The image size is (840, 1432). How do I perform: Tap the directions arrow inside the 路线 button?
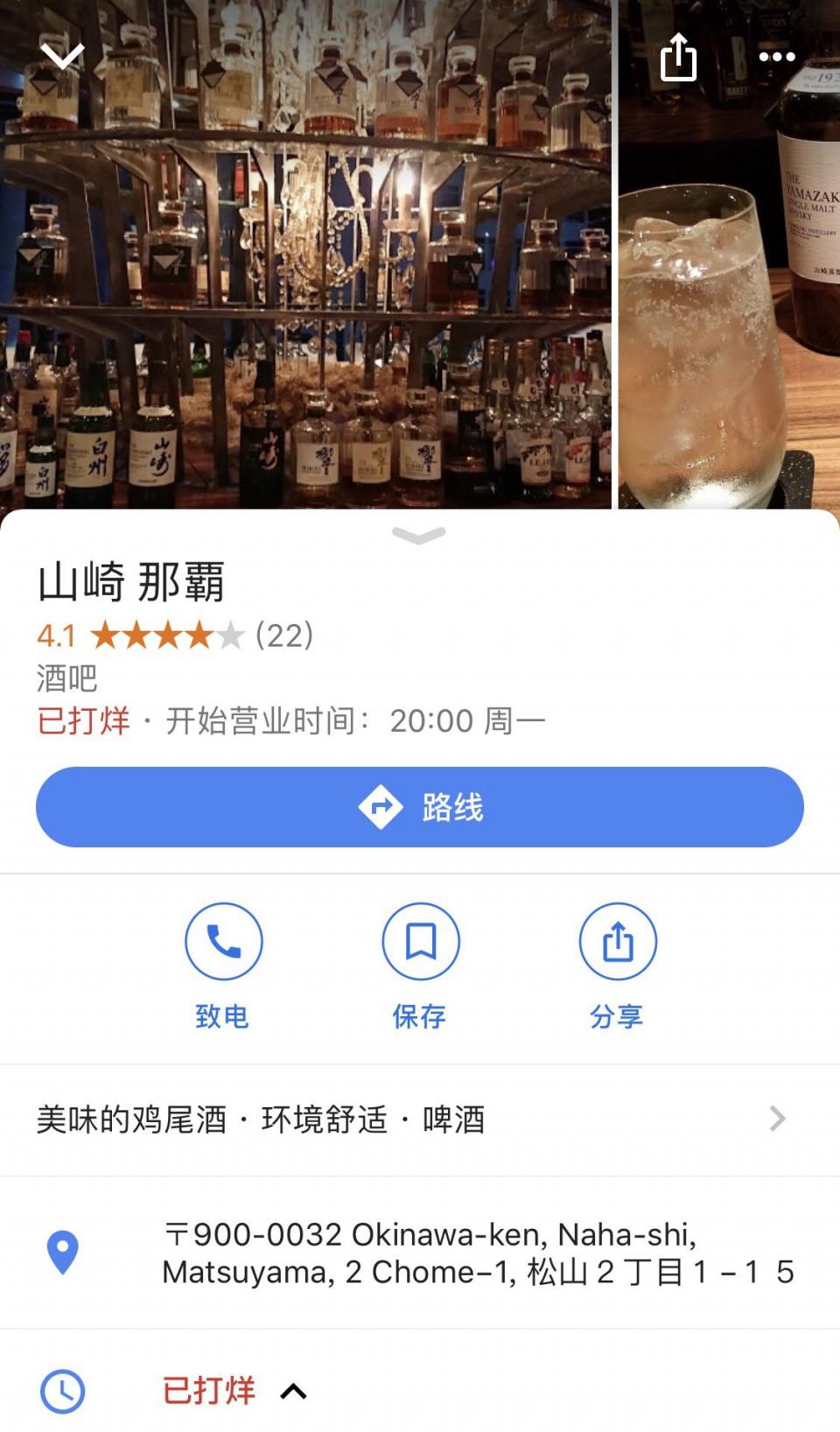[381, 807]
